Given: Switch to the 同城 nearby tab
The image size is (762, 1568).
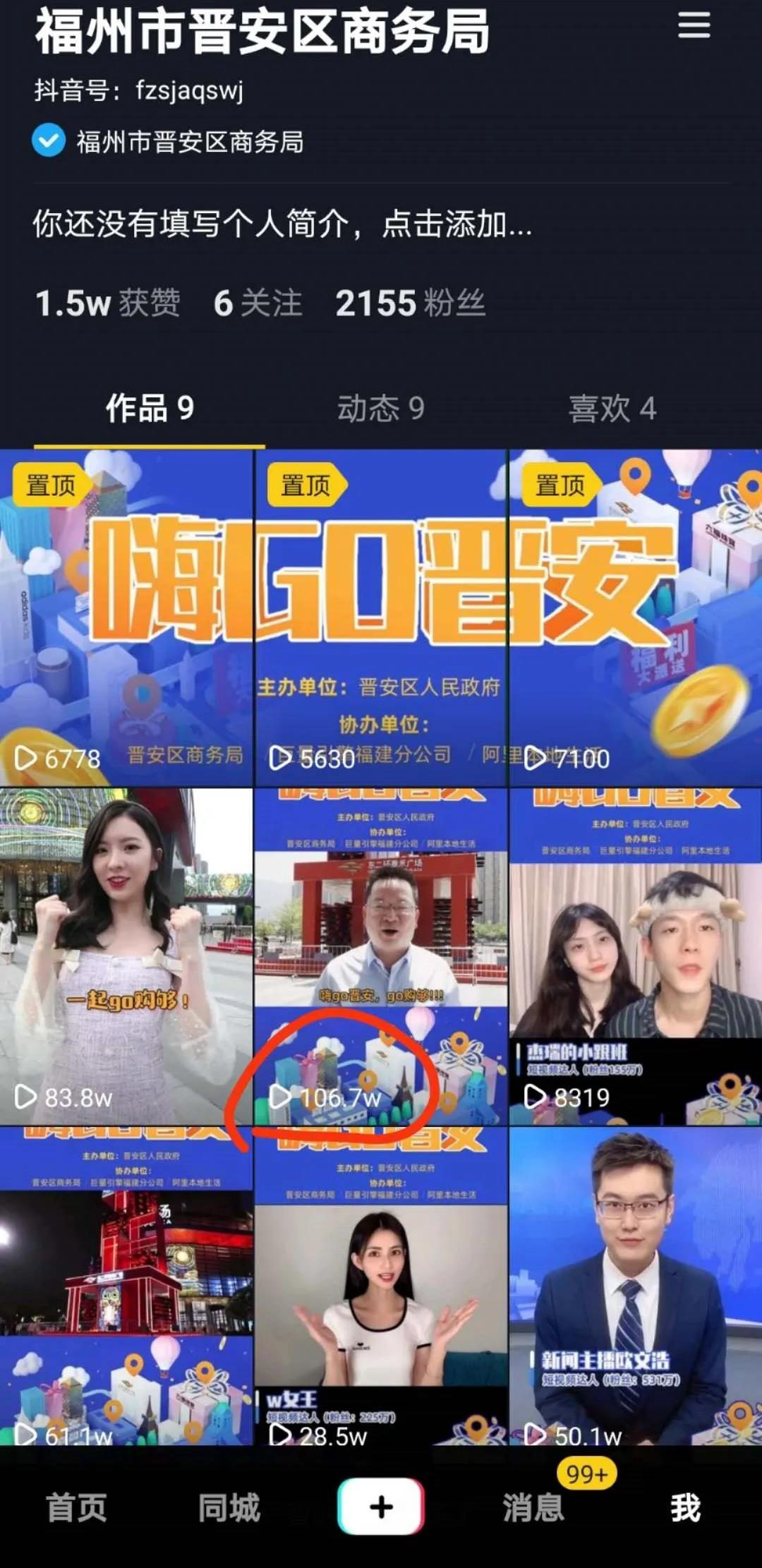Looking at the screenshot, I should click(x=229, y=1507).
